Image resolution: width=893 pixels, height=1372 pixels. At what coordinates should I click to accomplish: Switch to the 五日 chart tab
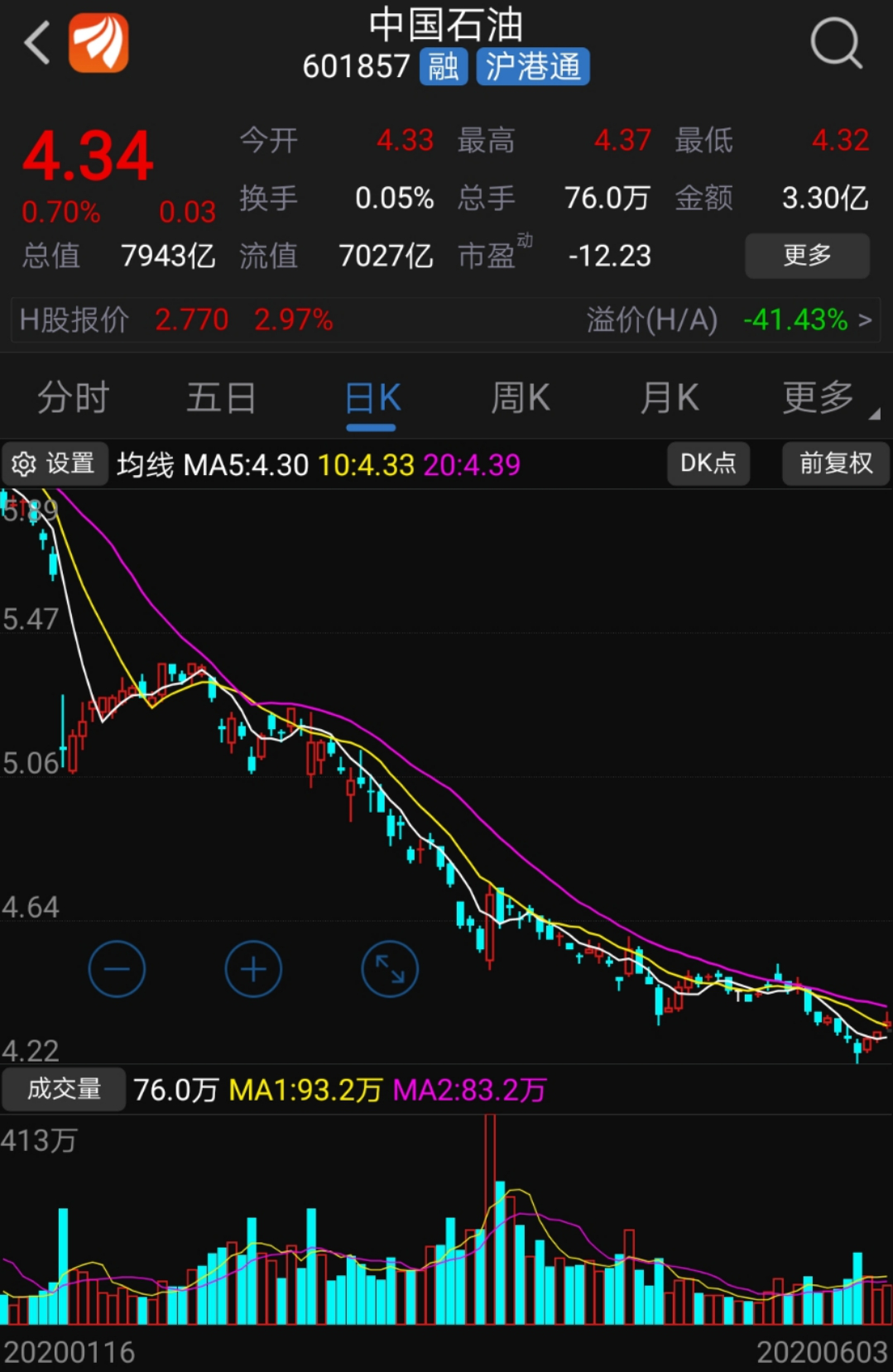click(221, 398)
